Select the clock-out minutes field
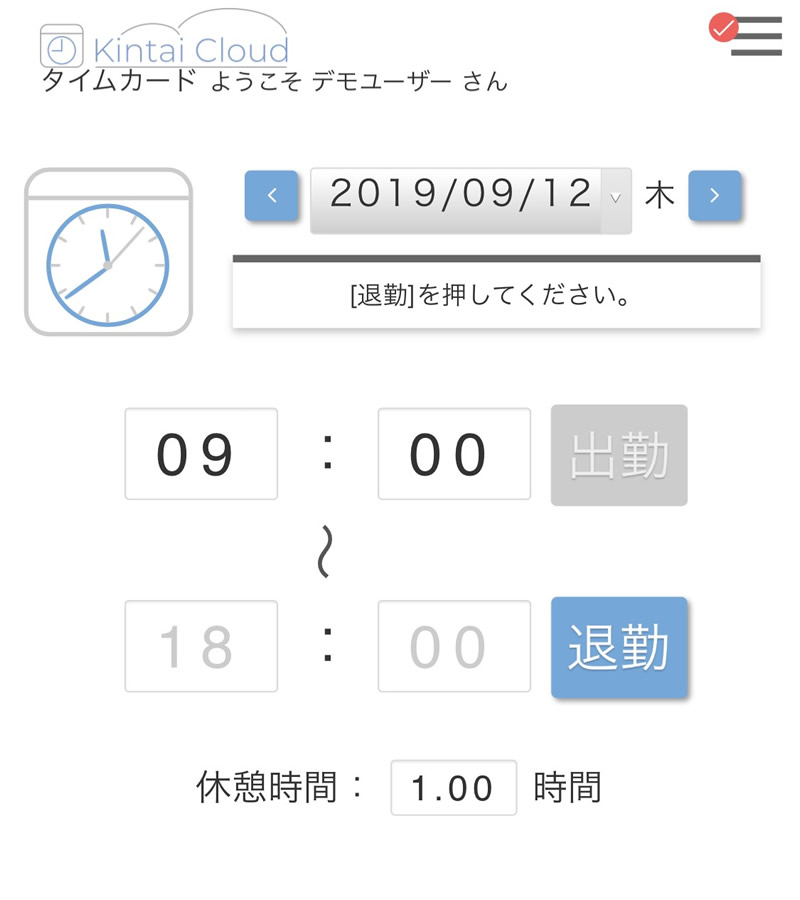The width and height of the screenshot is (800, 900). [x=454, y=646]
